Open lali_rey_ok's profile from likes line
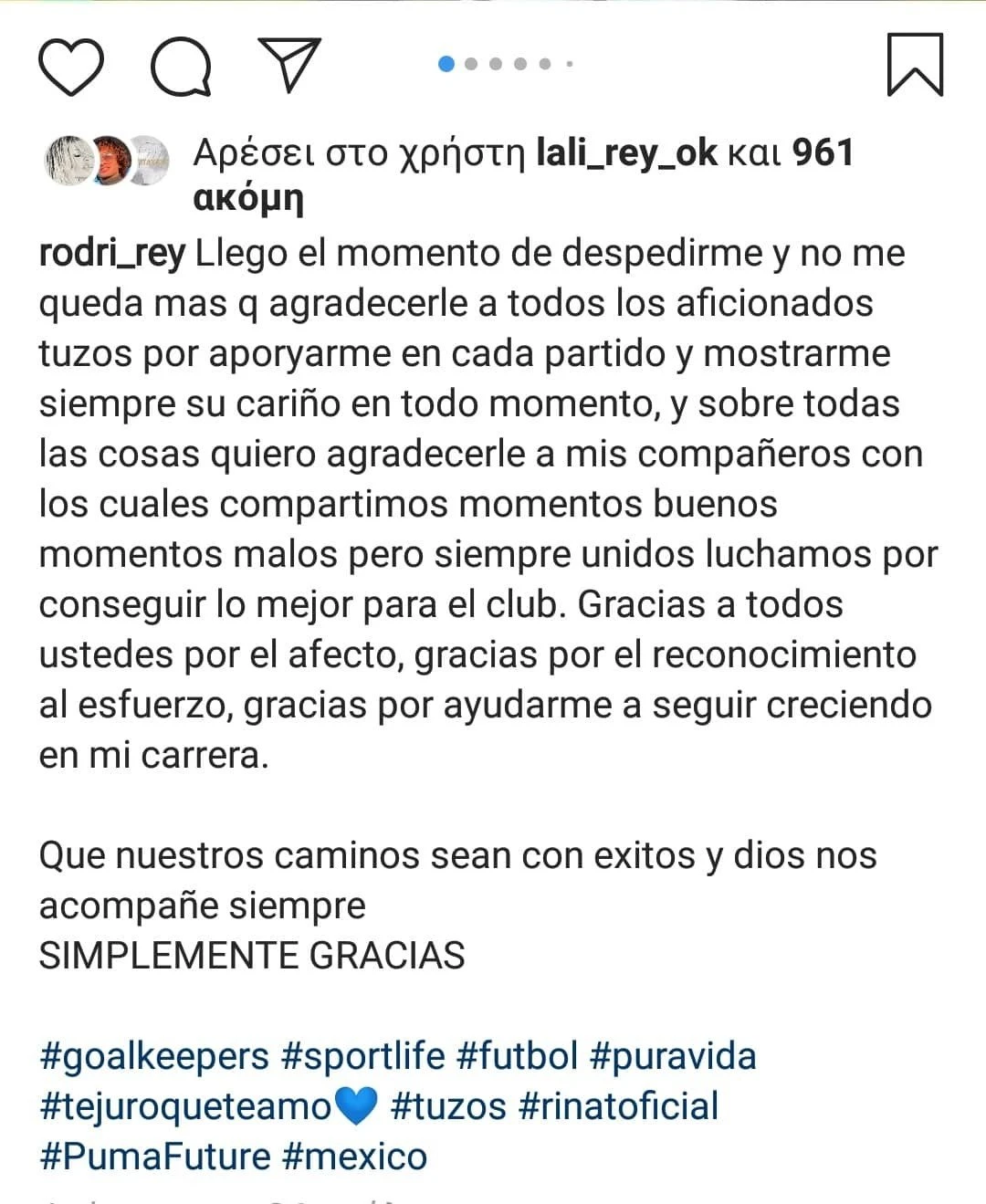Screen dimensions: 986x1204 click(626, 152)
